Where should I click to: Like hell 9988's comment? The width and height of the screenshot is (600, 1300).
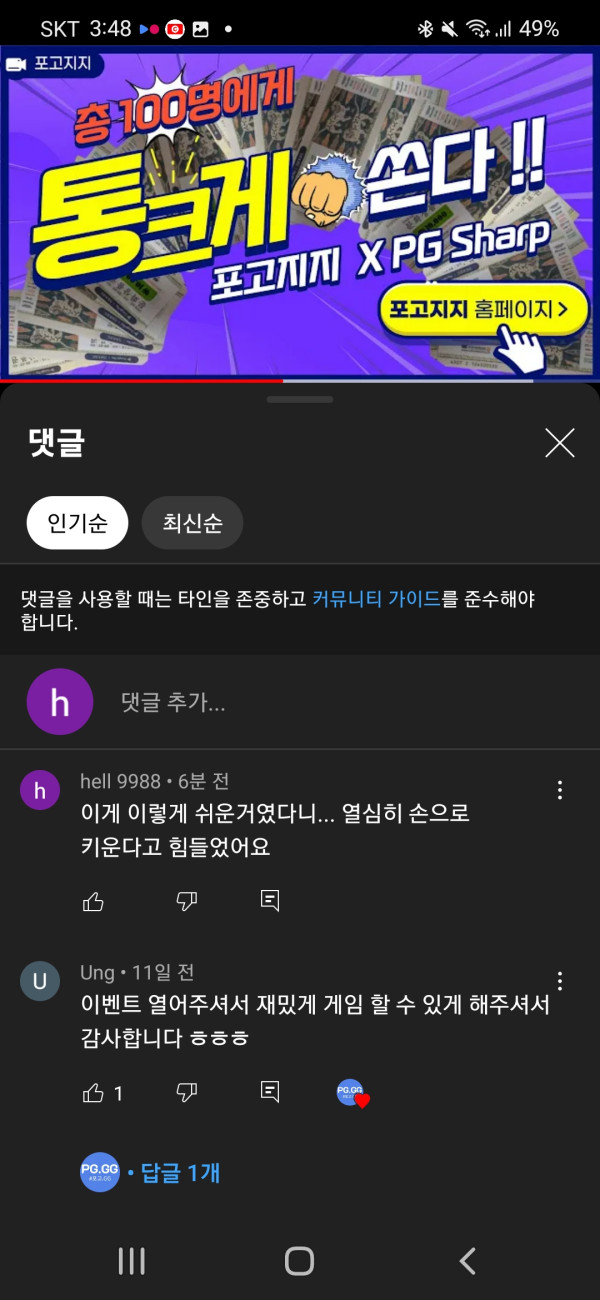[x=93, y=901]
